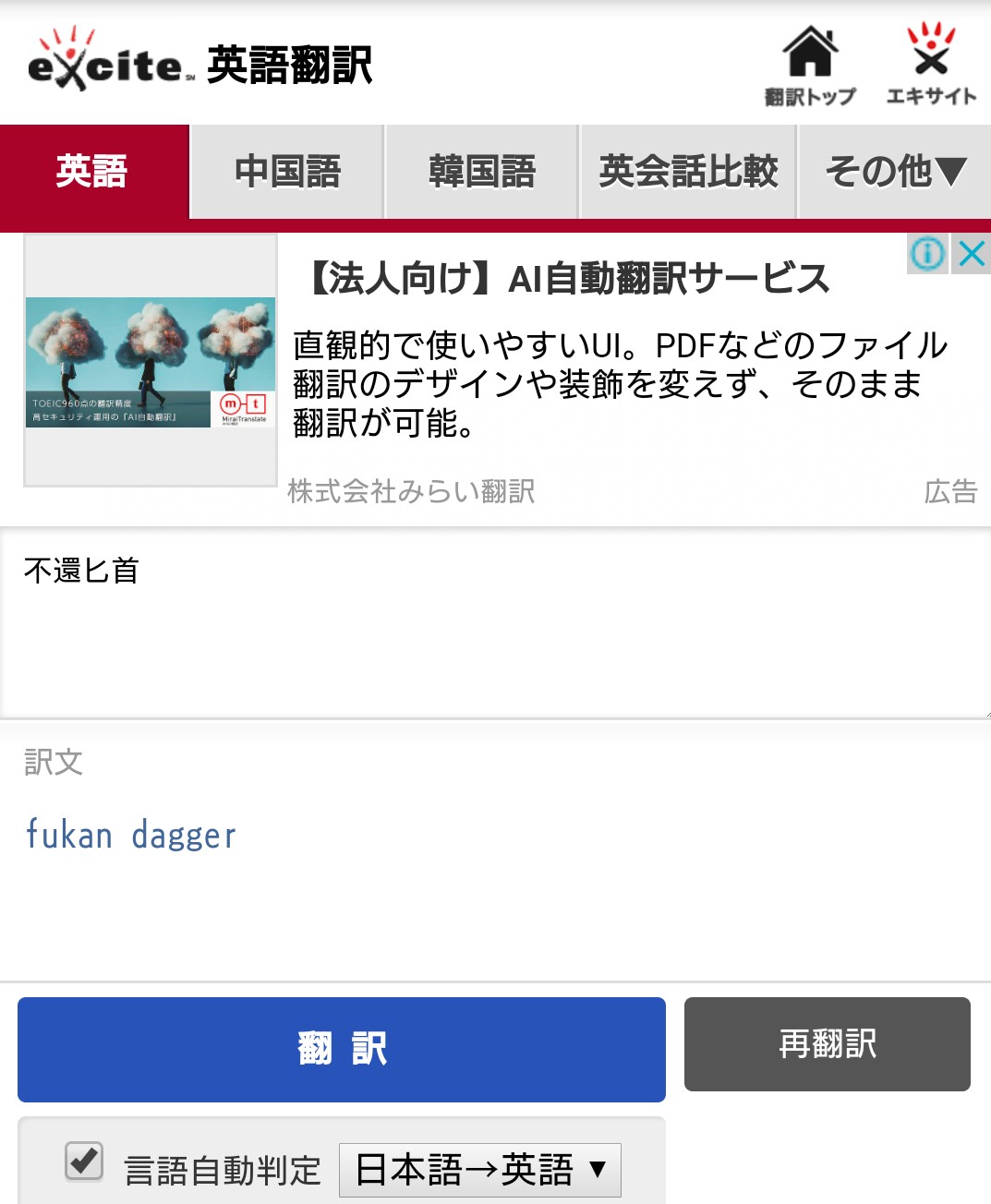Expand the その他 dropdown tab

point(894,172)
